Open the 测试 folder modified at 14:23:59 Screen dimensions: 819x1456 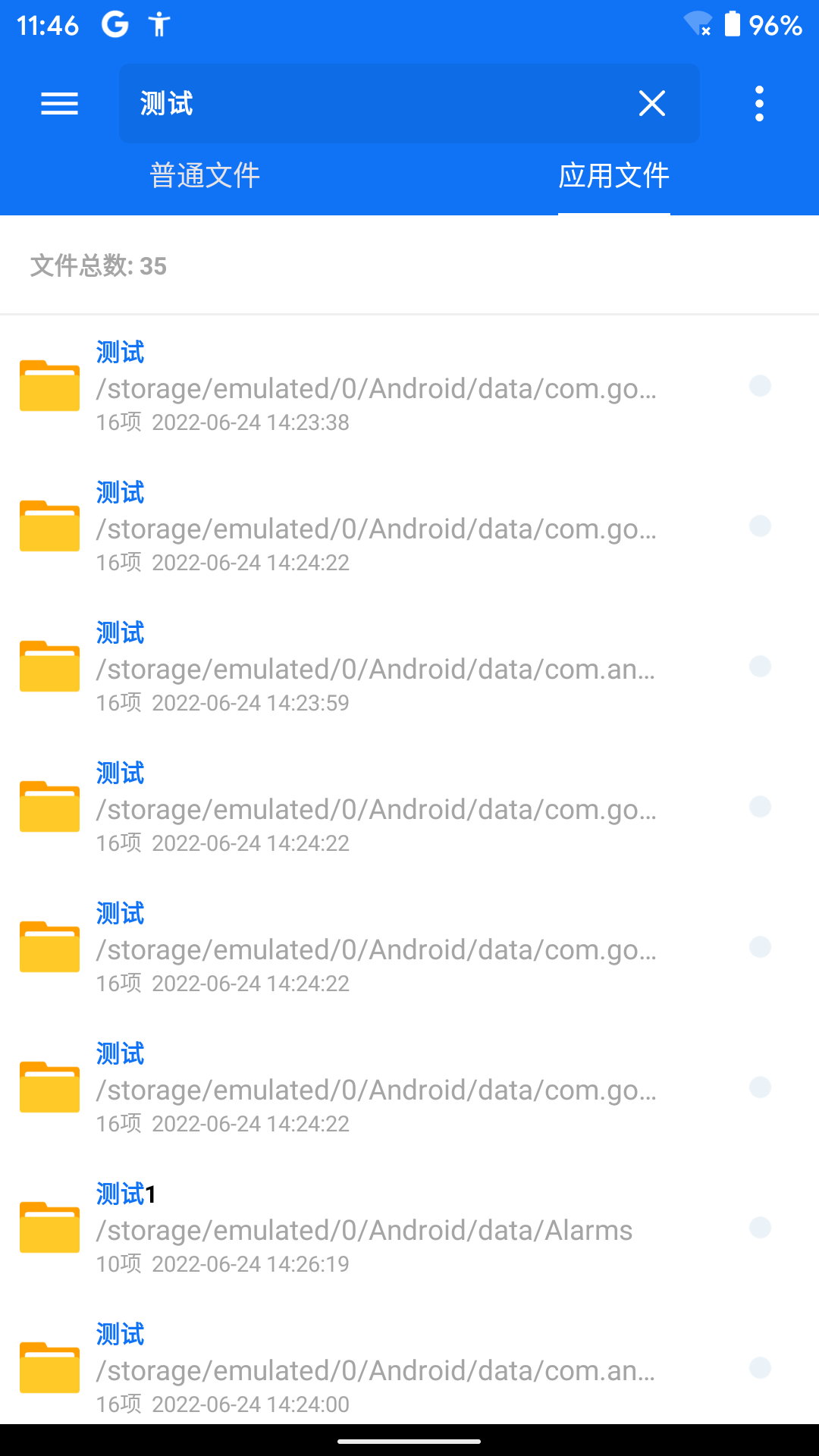tap(375, 667)
